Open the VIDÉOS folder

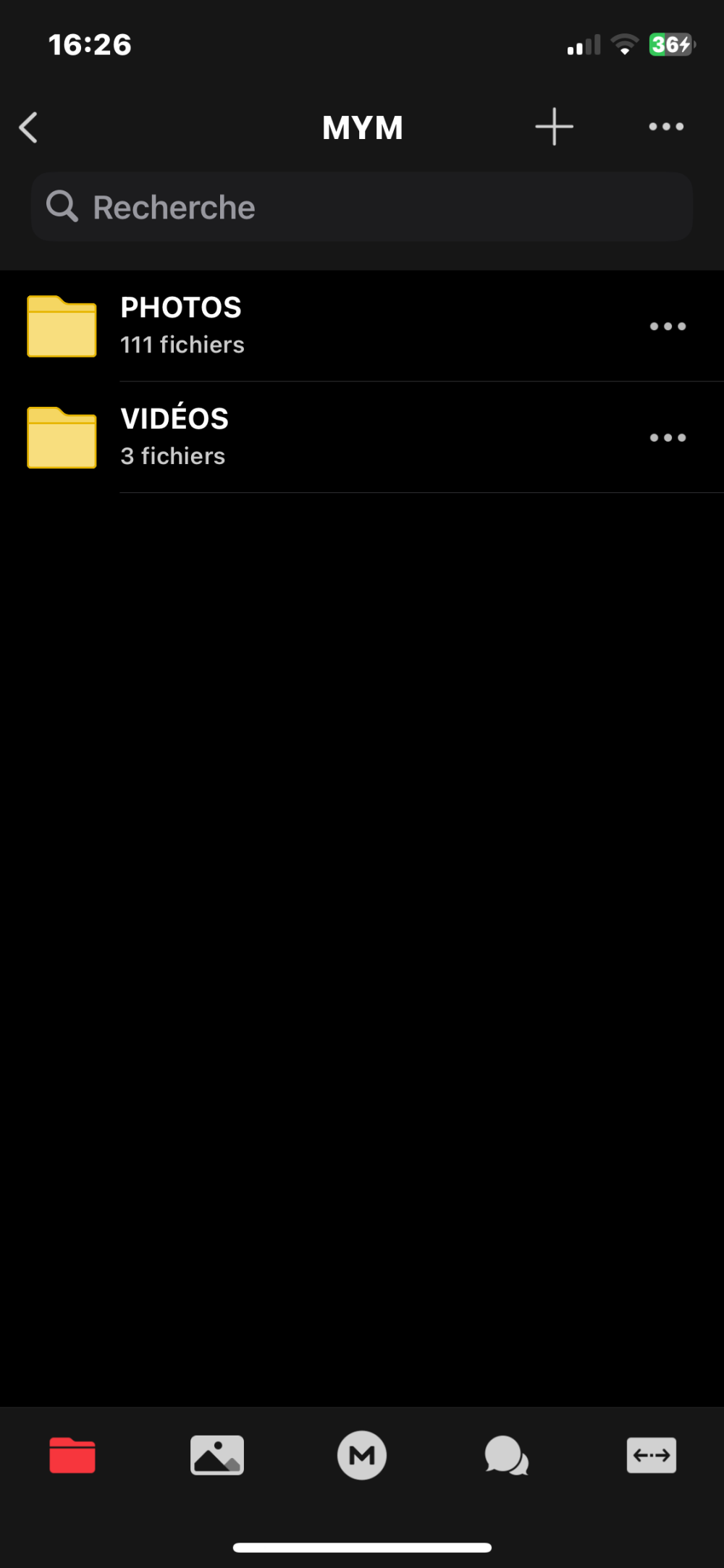pyautogui.click(x=174, y=437)
